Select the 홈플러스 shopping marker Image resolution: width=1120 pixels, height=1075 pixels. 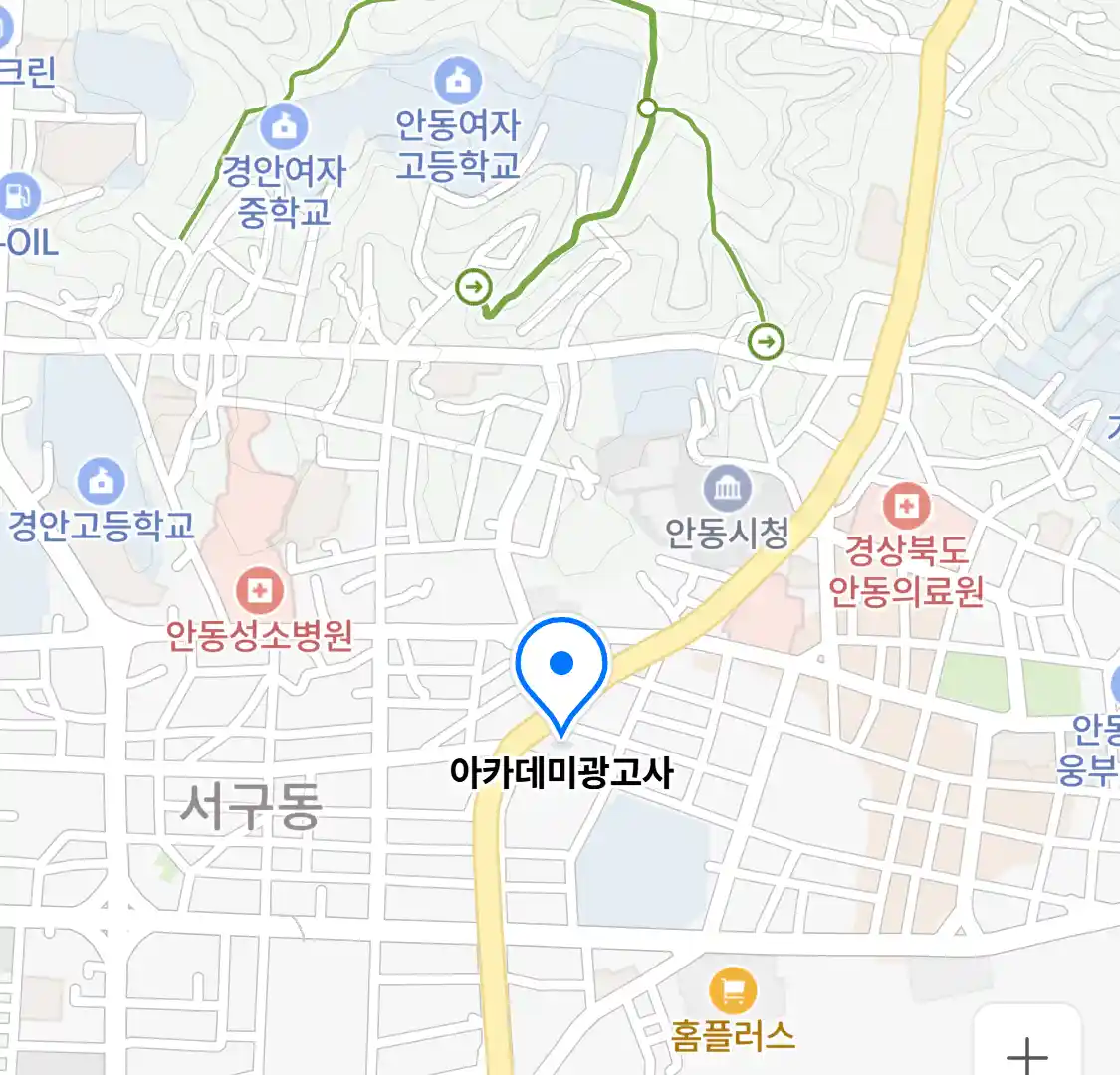(x=733, y=991)
